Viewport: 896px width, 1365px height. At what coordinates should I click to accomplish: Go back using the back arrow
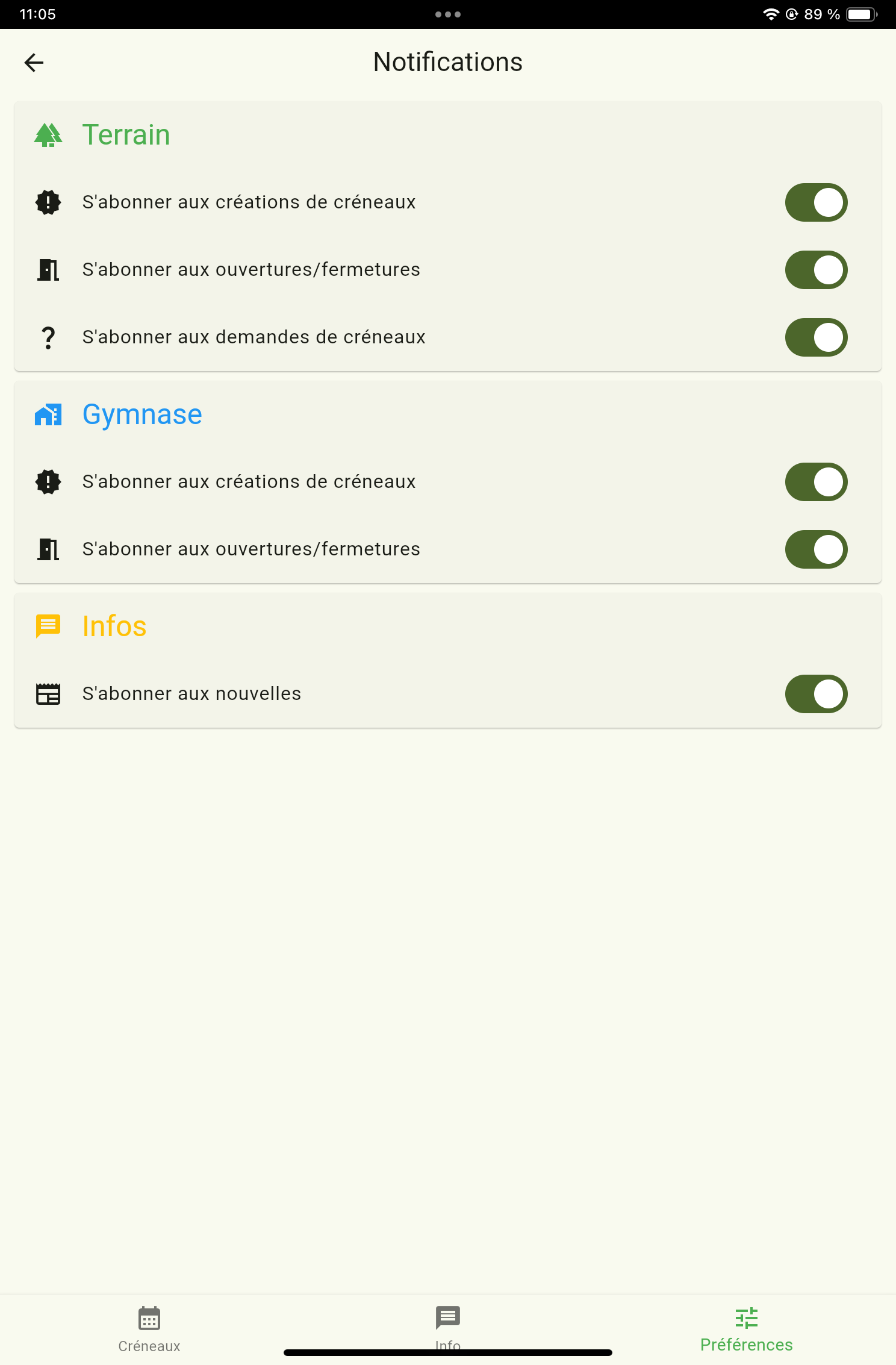(34, 63)
